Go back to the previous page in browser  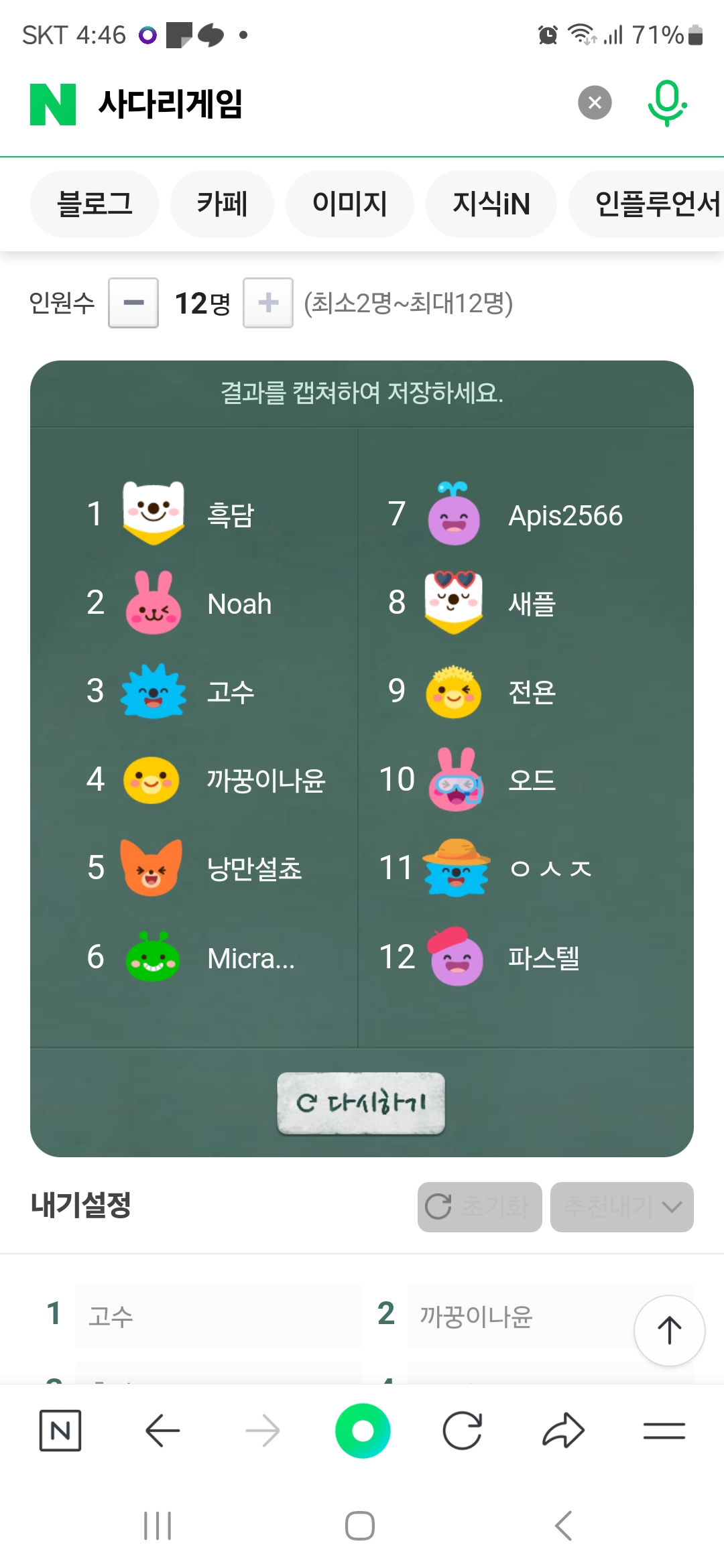tap(162, 1431)
